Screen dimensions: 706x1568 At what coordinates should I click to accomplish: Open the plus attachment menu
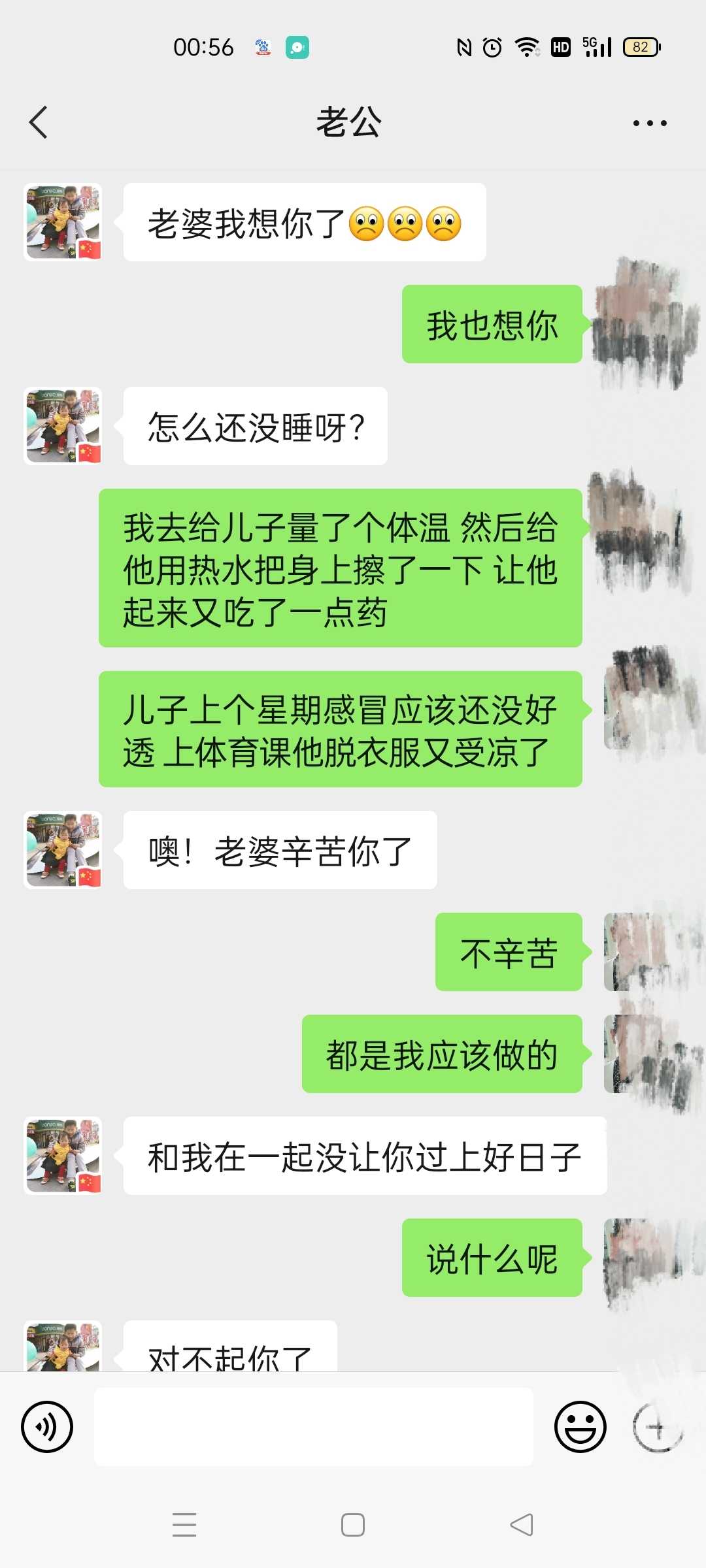pyautogui.click(x=658, y=1427)
